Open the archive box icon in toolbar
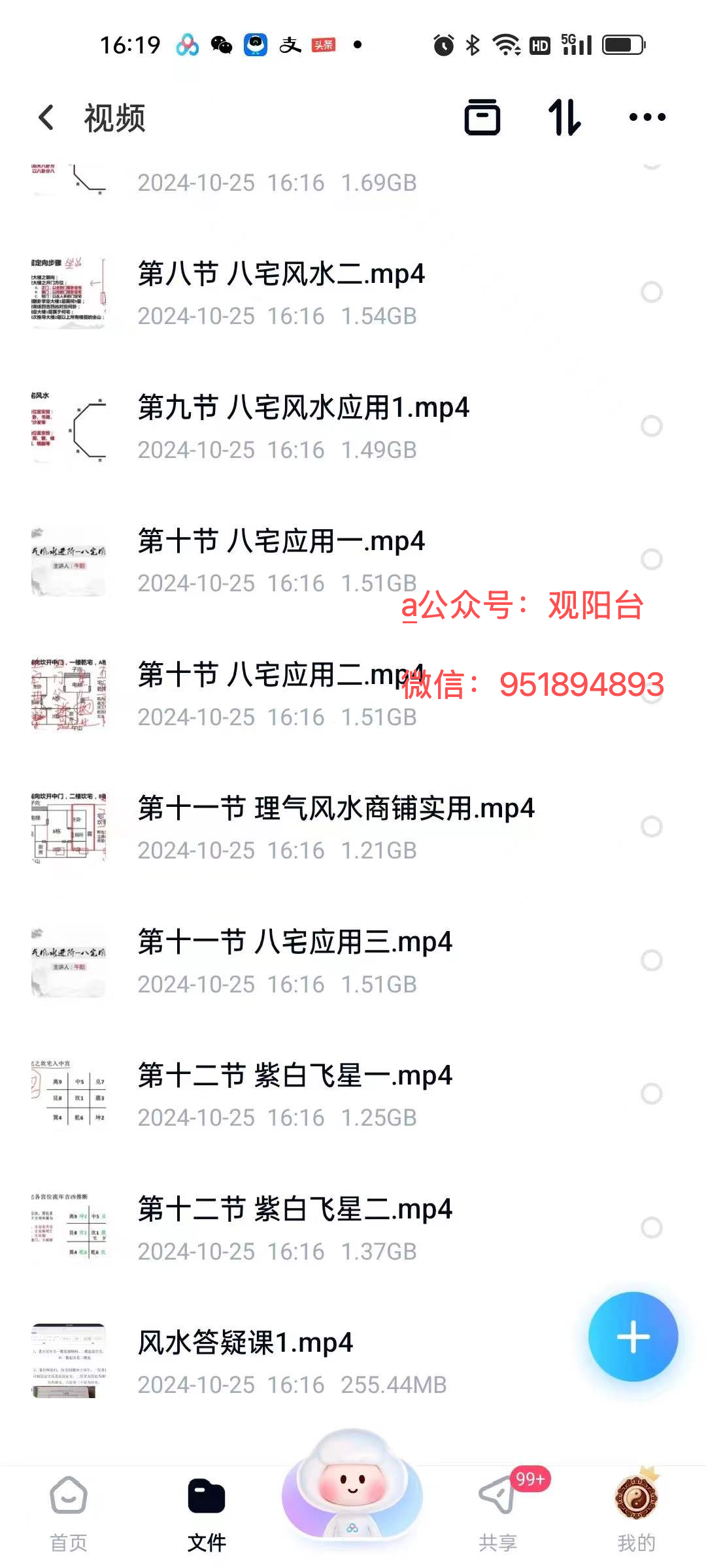This screenshot has width=706, height=1568. (x=482, y=118)
